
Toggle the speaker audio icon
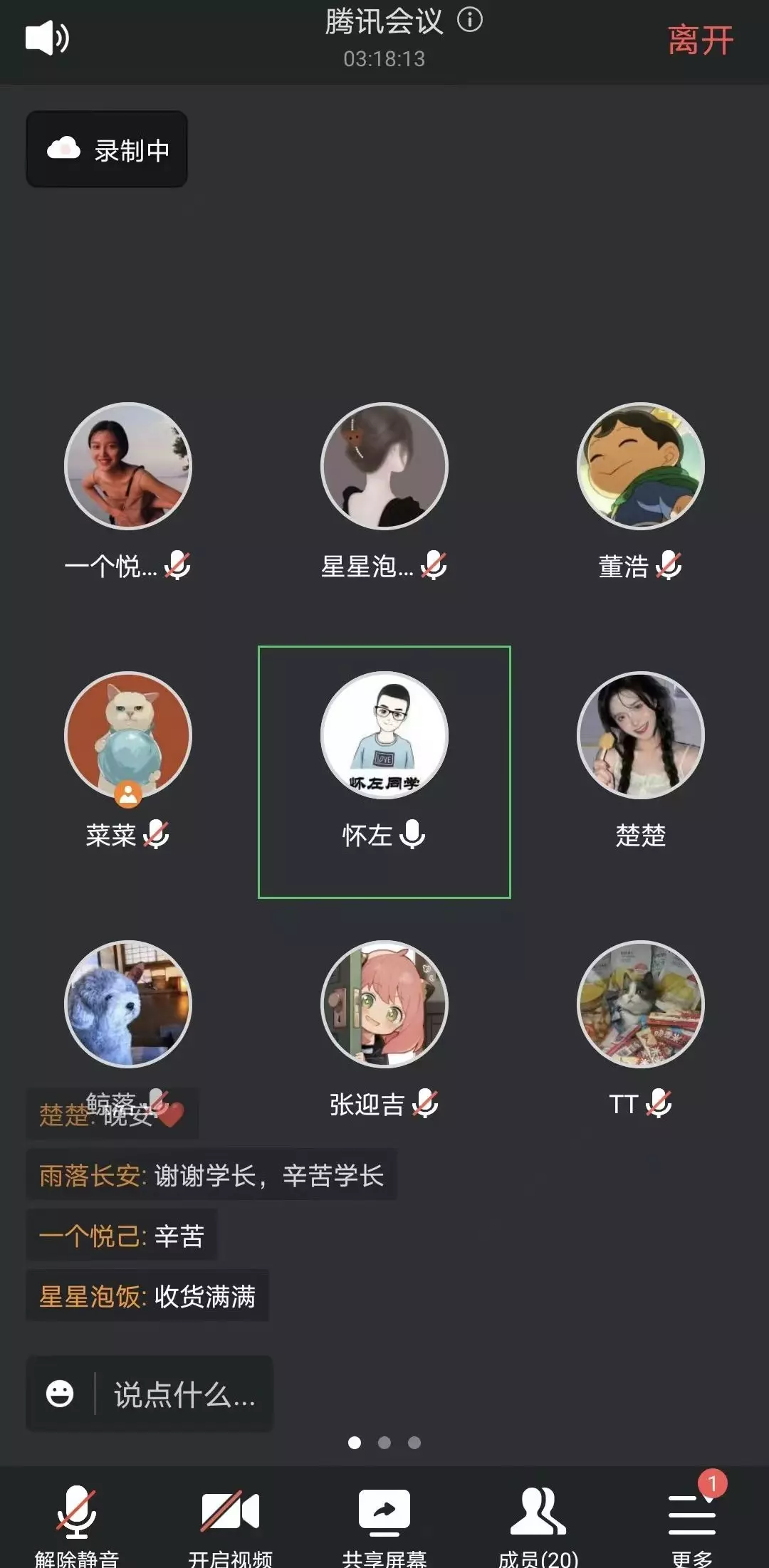(x=47, y=38)
